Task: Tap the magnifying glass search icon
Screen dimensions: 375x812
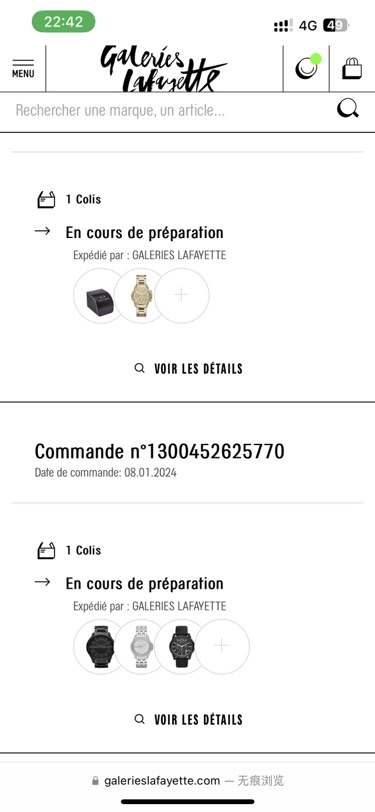Action: [x=348, y=109]
